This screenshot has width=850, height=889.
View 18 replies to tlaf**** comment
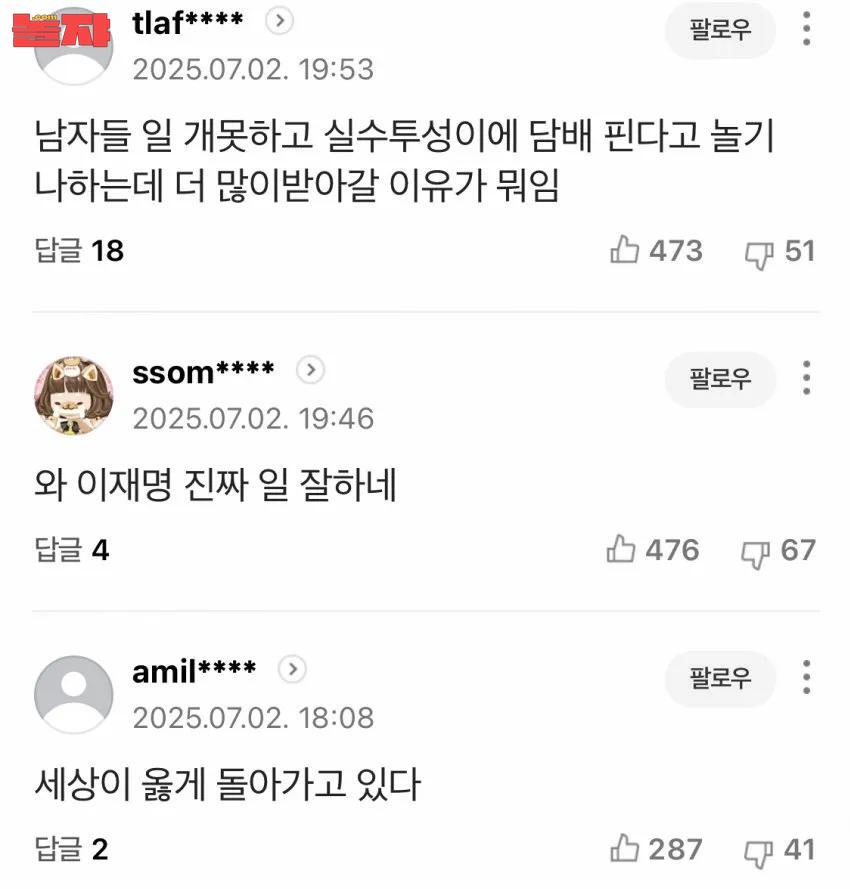pos(80,250)
